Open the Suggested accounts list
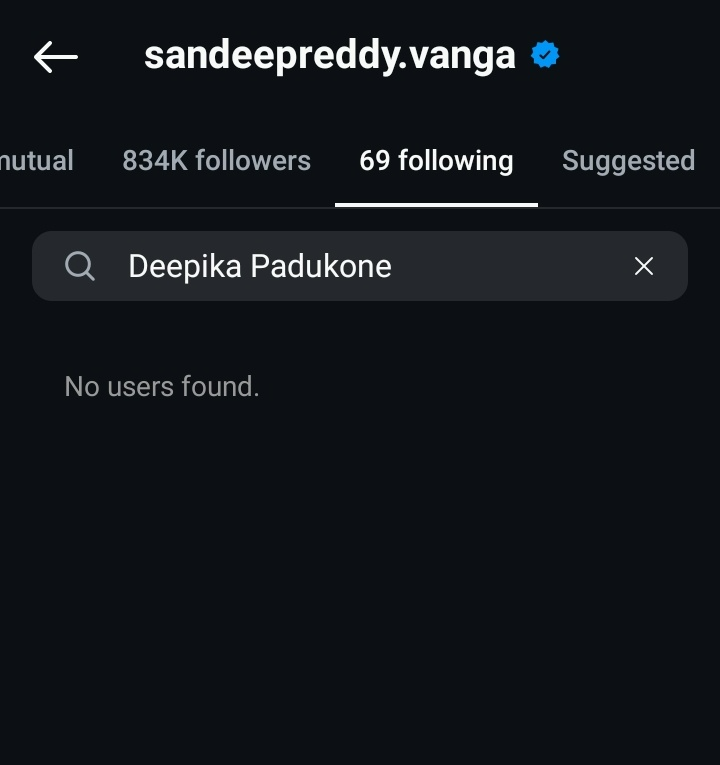 click(628, 161)
